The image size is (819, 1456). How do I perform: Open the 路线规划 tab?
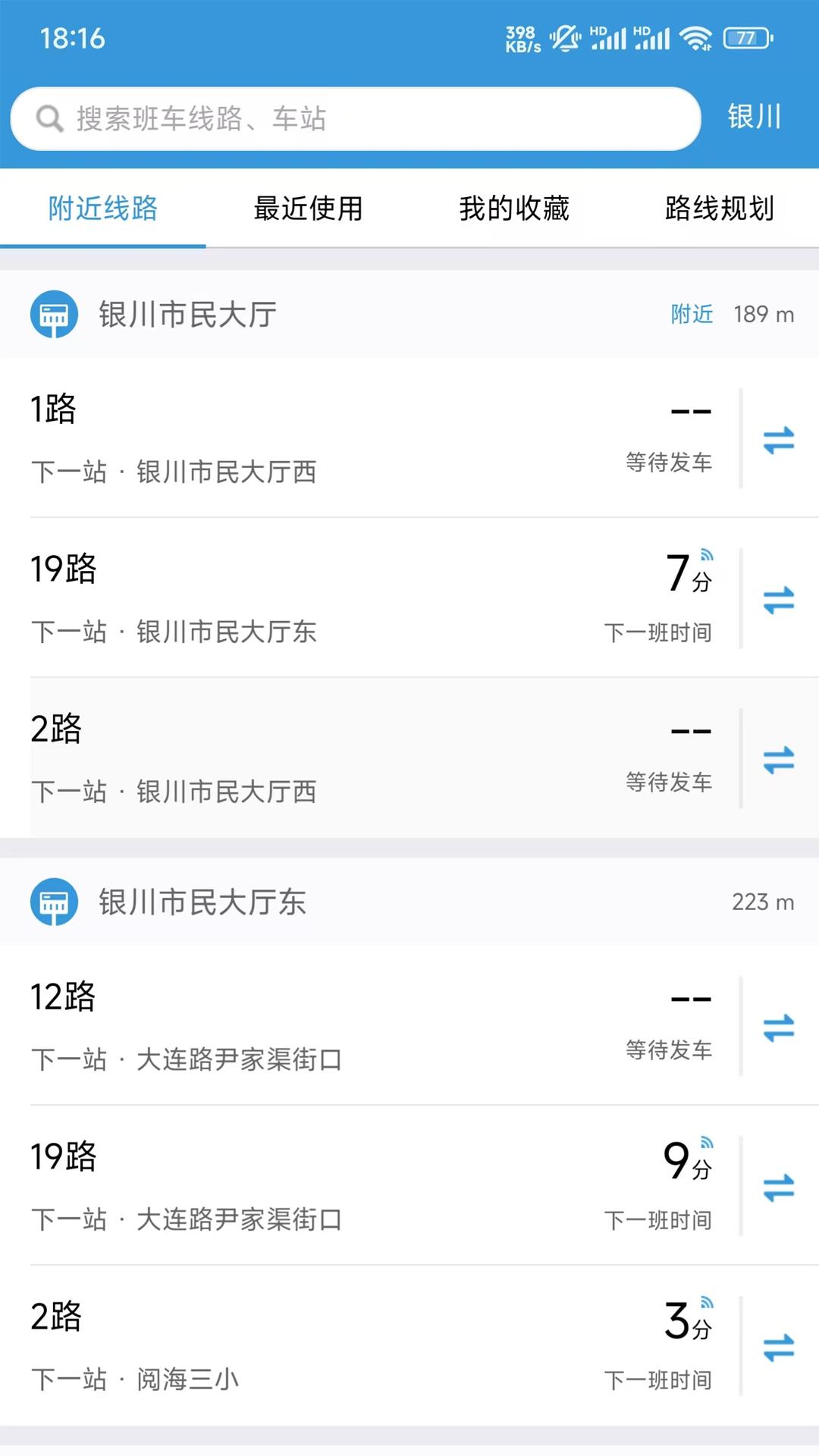[x=719, y=209]
